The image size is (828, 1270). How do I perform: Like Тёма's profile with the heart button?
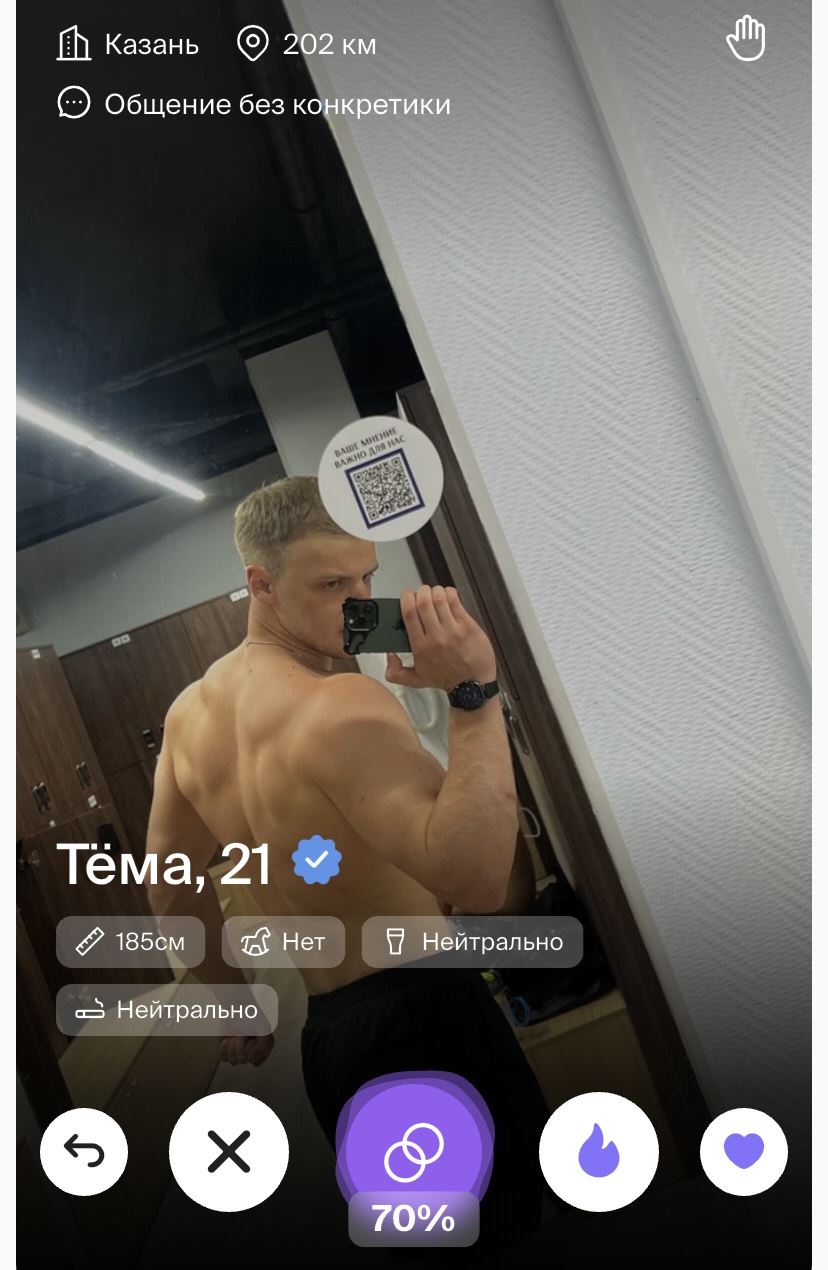[743, 1152]
